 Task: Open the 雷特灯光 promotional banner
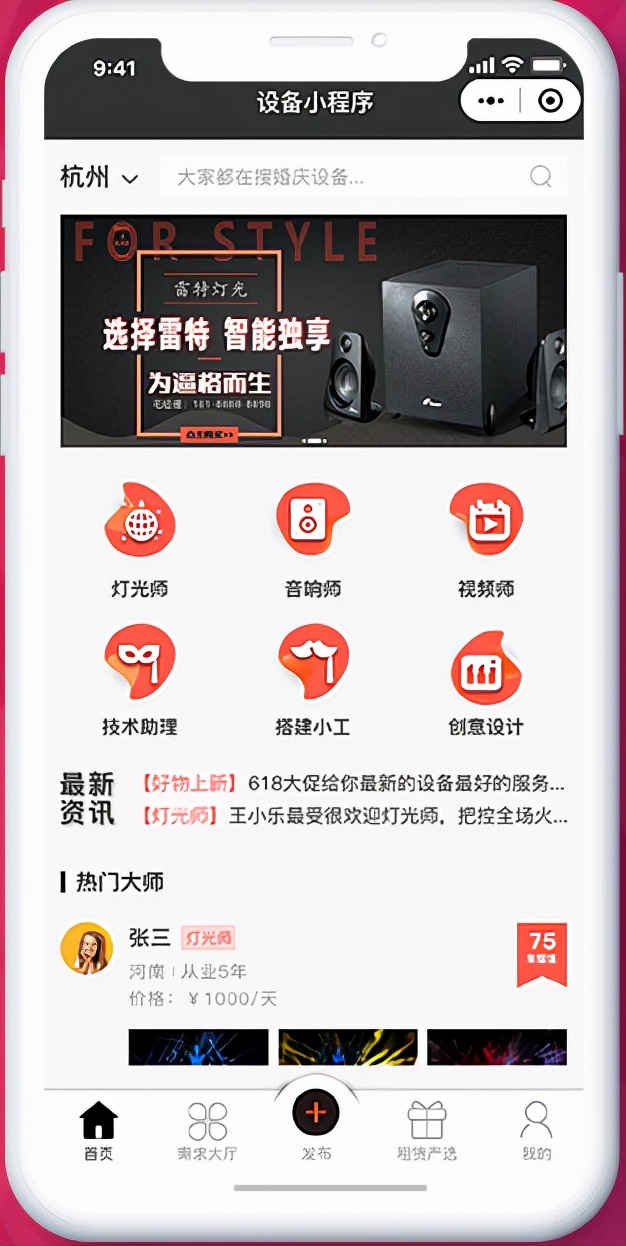pyautogui.click(x=313, y=330)
